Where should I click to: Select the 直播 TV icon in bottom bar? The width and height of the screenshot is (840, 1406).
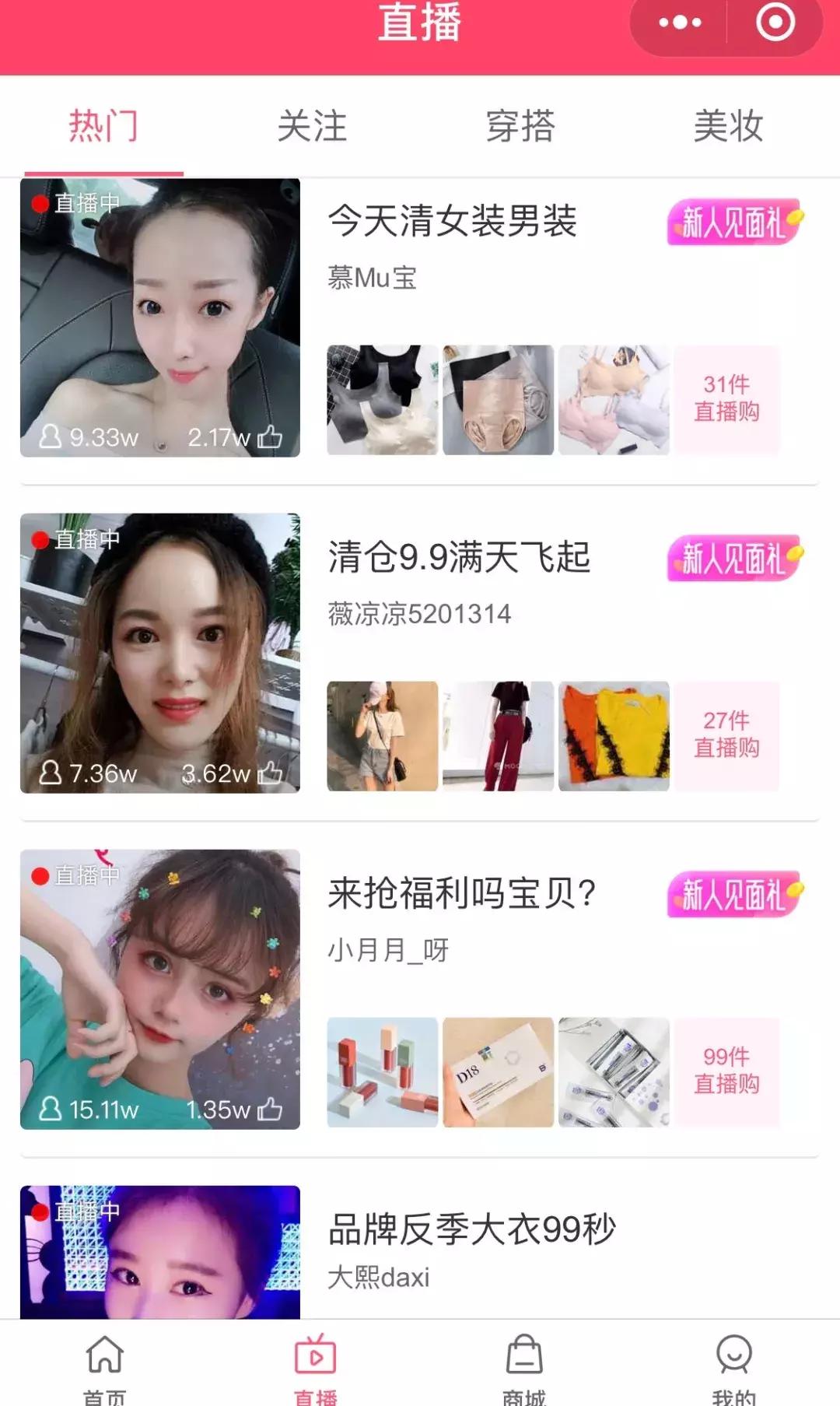click(x=316, y=1358)
